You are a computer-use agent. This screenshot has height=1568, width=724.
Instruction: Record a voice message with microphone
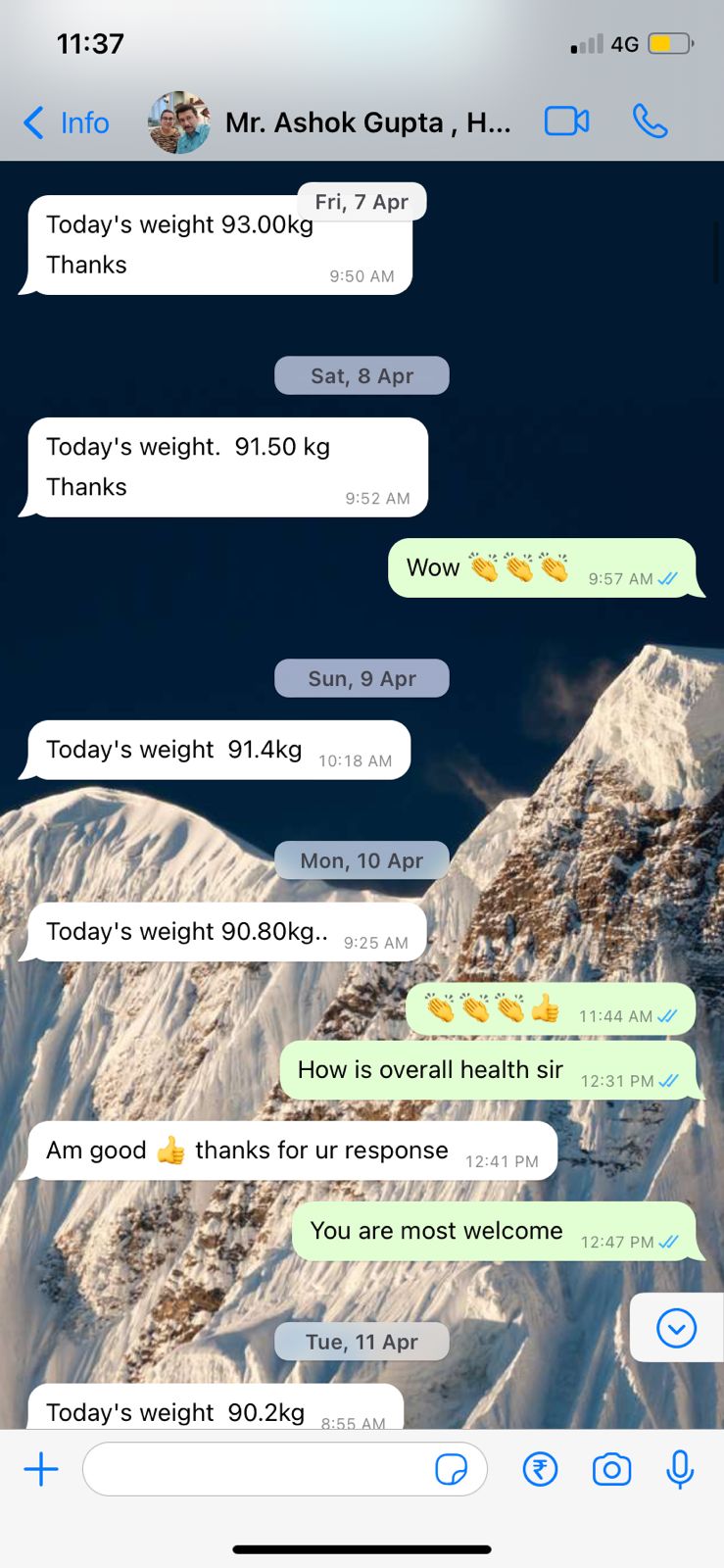(680, 1469)
